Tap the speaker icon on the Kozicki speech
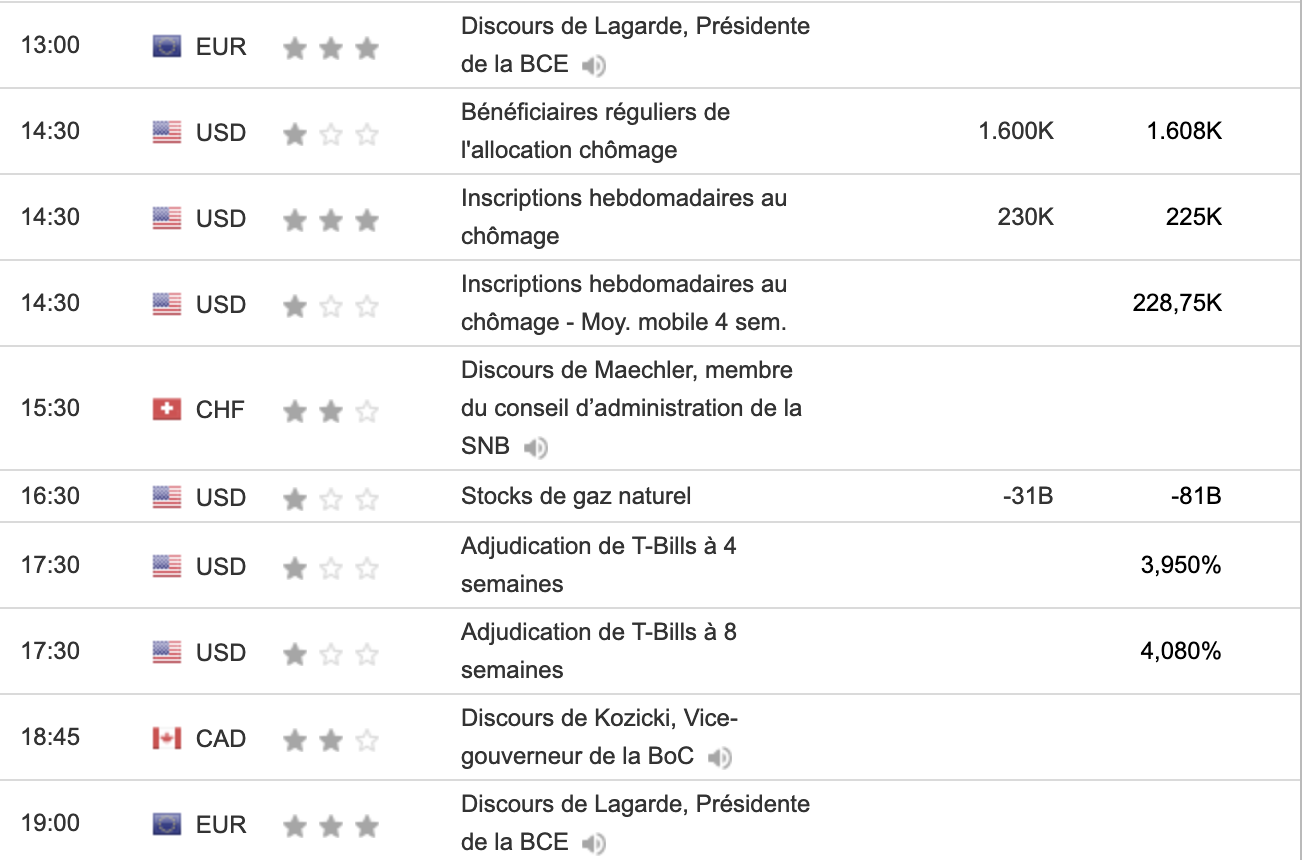The image size is (1308, 860). click(x=719, y=758)
